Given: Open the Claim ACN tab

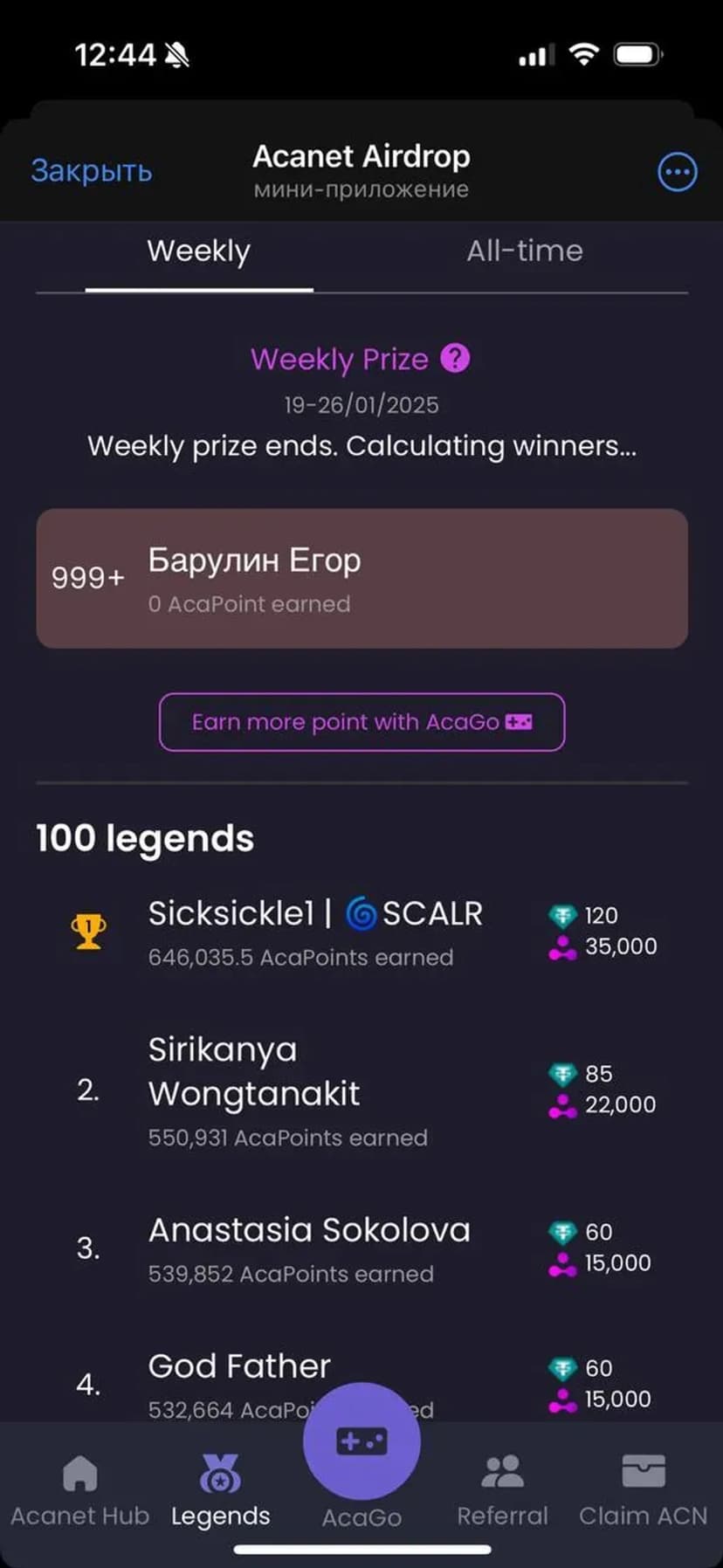Looking at the screenshot, I should click(x=643, y=1490).
